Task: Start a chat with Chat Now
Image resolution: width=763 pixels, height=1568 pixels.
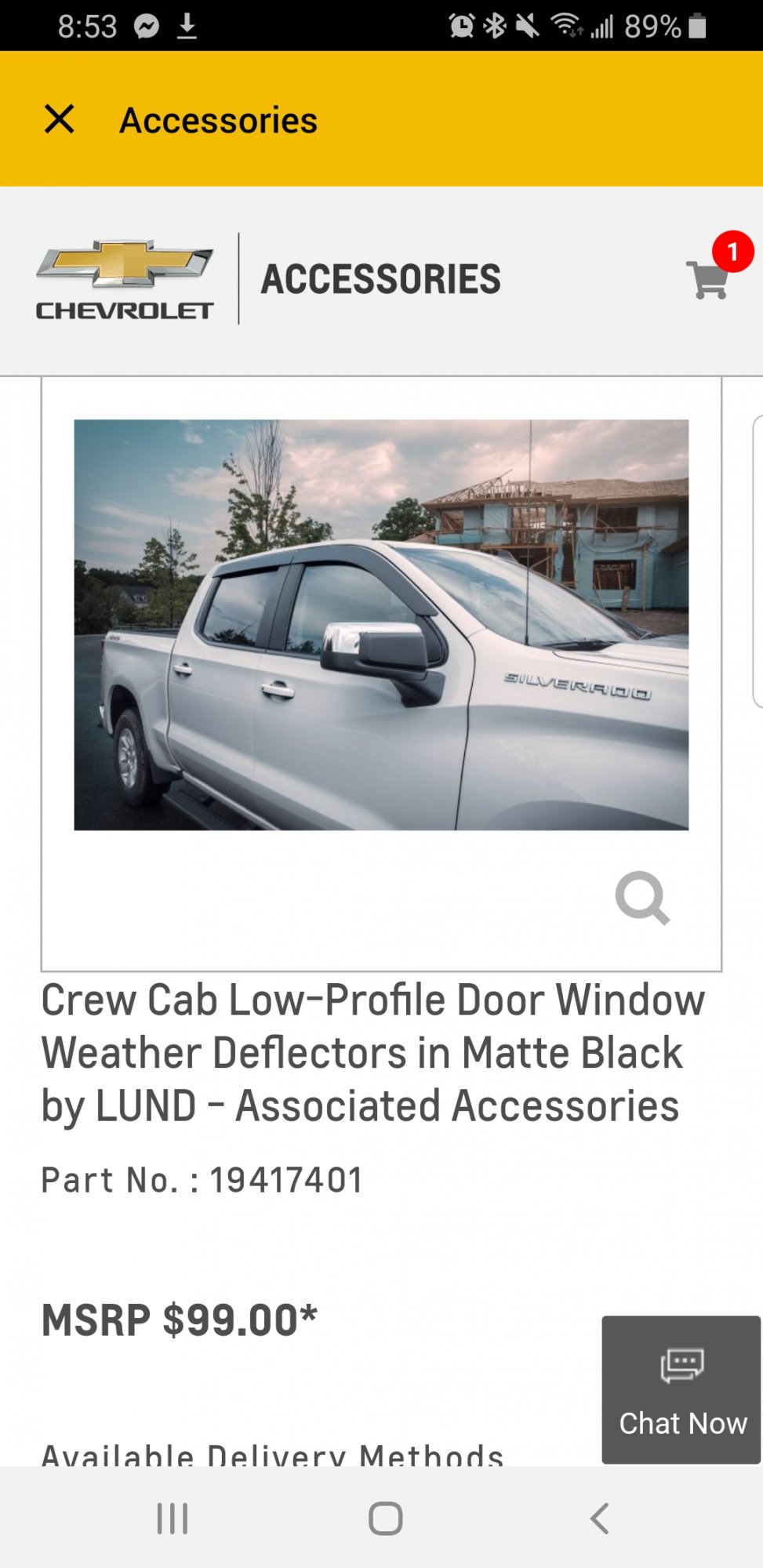Action: pos(681,1388)
